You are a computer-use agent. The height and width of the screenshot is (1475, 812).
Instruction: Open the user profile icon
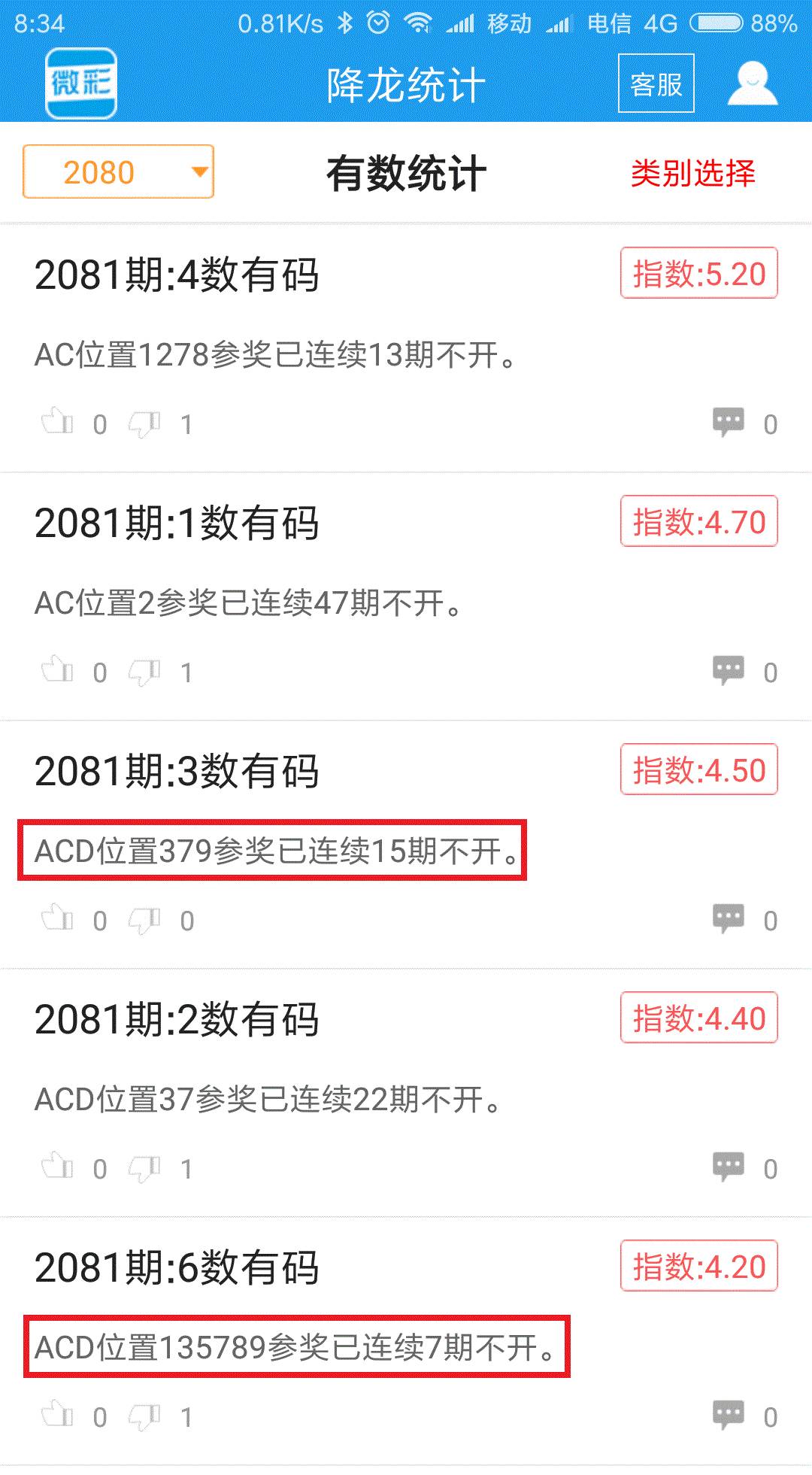click(x=752, y=83)
